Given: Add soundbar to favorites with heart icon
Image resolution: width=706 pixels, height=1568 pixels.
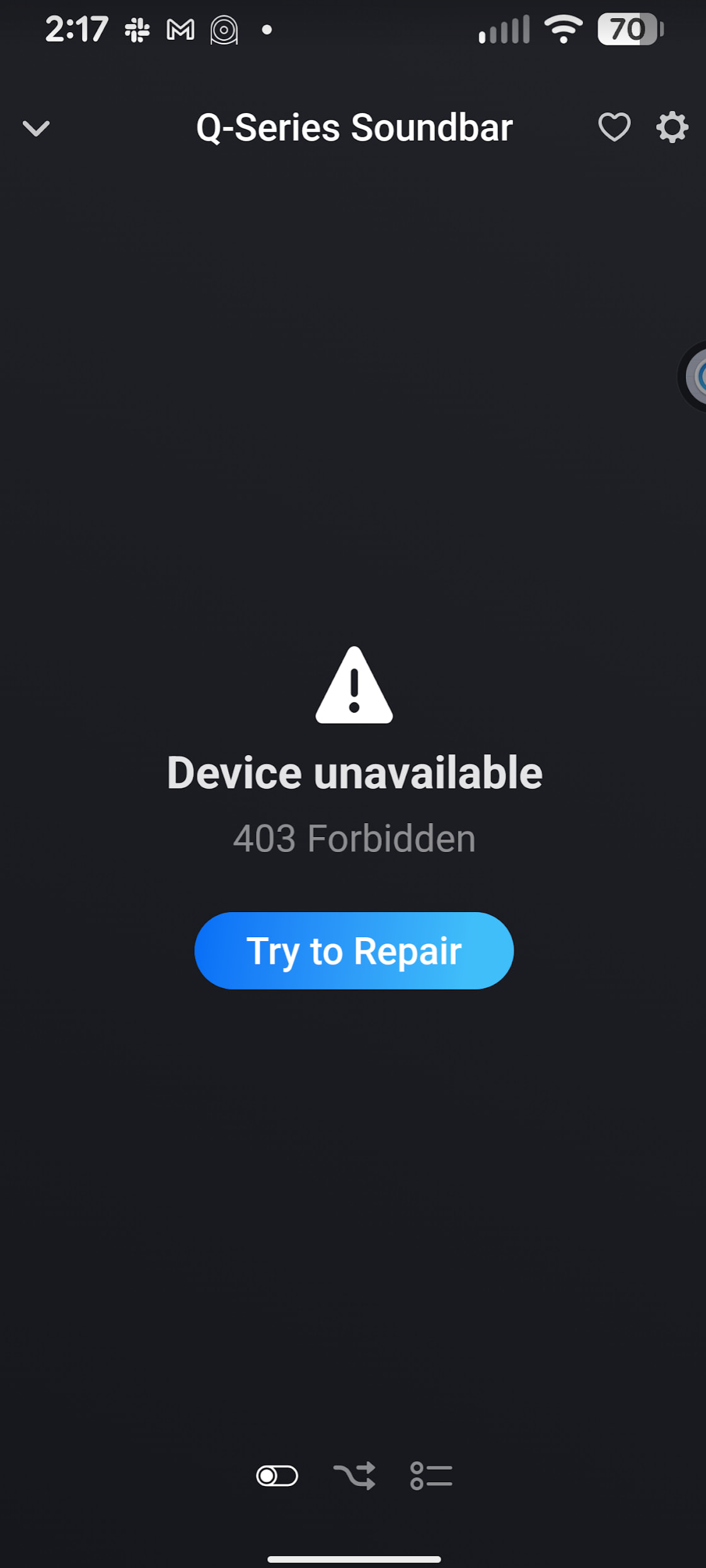Looking at the screenshot, I should click(x=613, y=127).
